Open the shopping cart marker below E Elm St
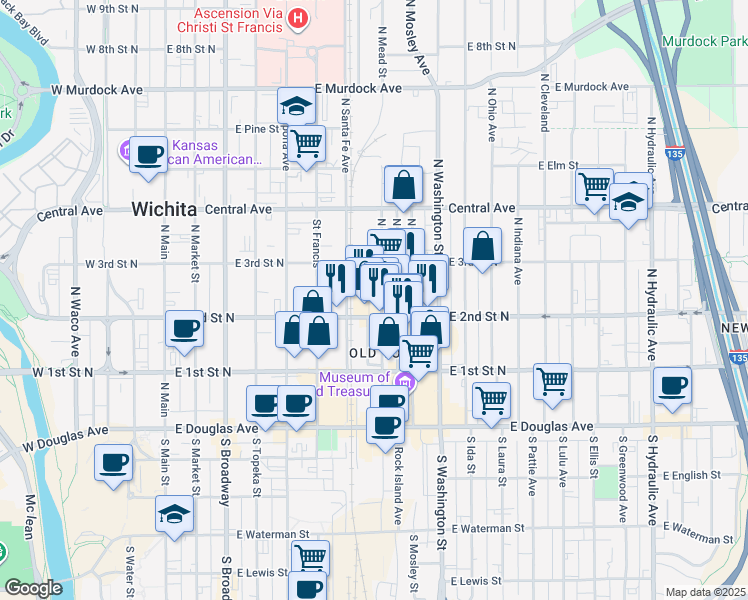 click(594, 187)
